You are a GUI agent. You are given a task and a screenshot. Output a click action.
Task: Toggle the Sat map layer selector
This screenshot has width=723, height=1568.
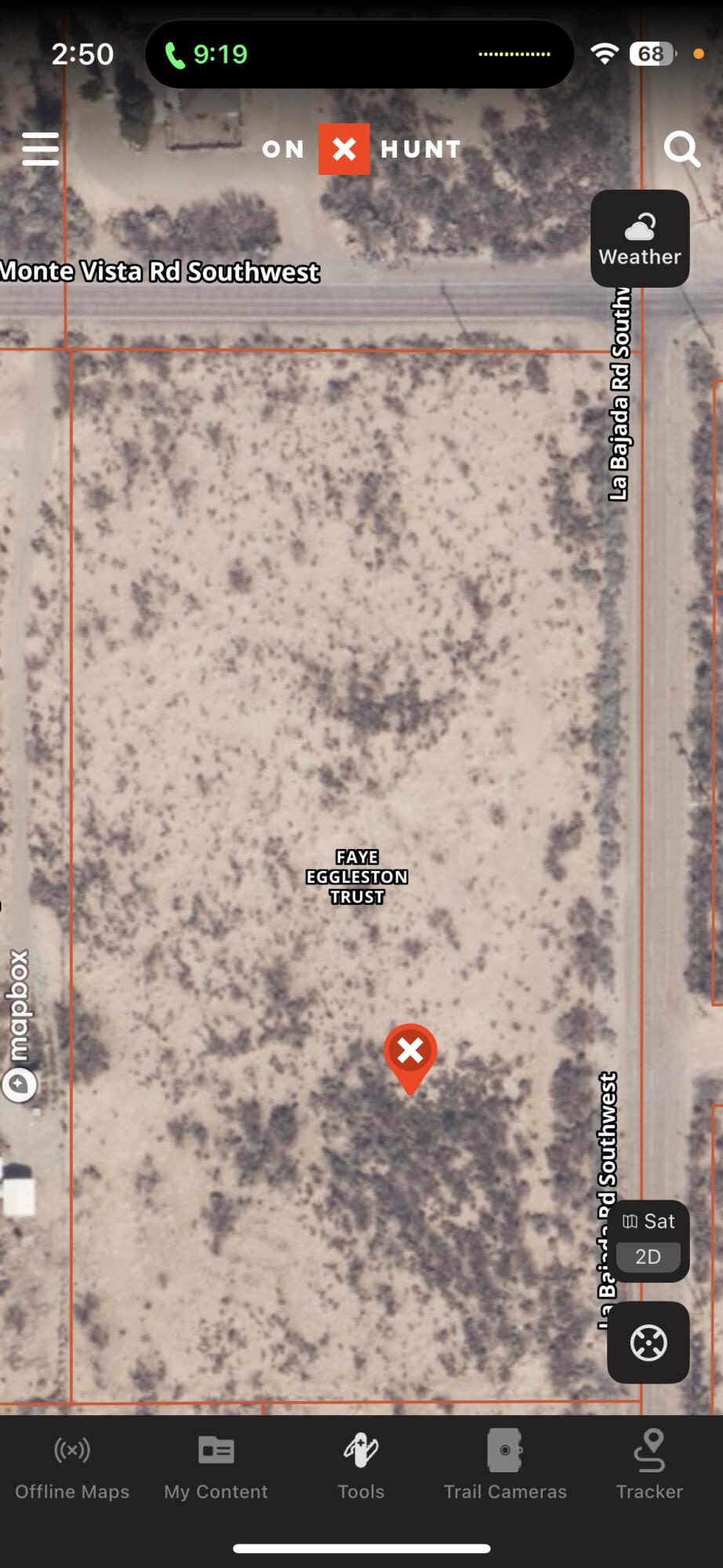649,1221
